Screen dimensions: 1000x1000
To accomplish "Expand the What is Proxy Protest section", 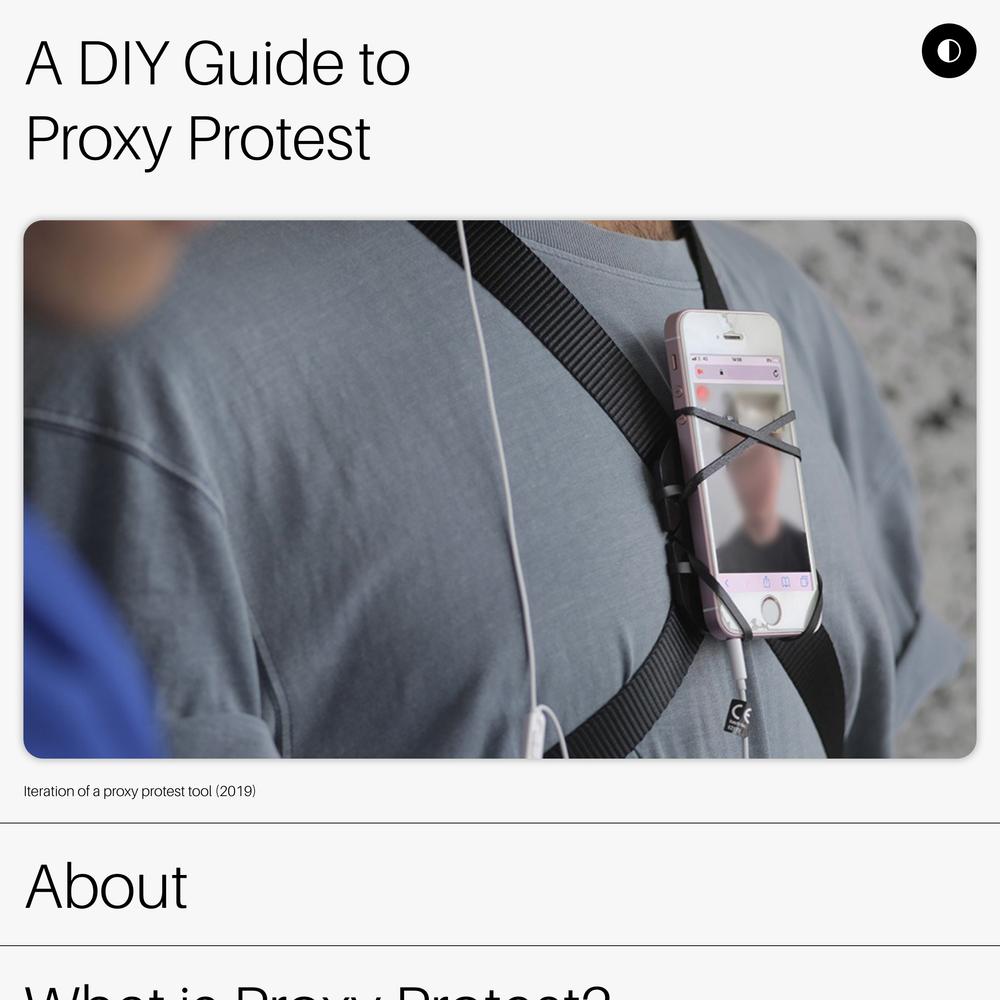I will tap(316, 988).
